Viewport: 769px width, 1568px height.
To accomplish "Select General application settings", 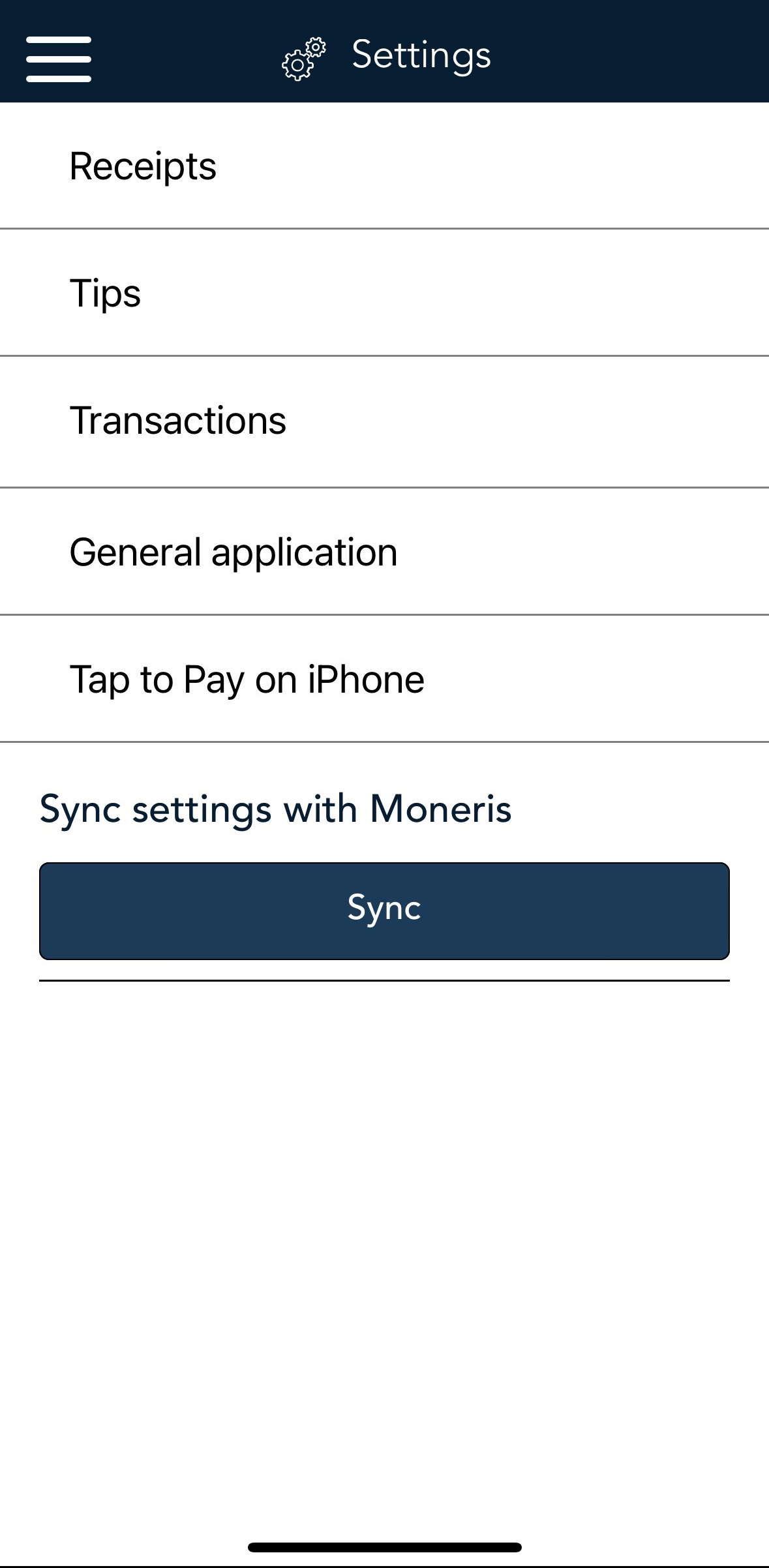I will (x=384, y=551).
